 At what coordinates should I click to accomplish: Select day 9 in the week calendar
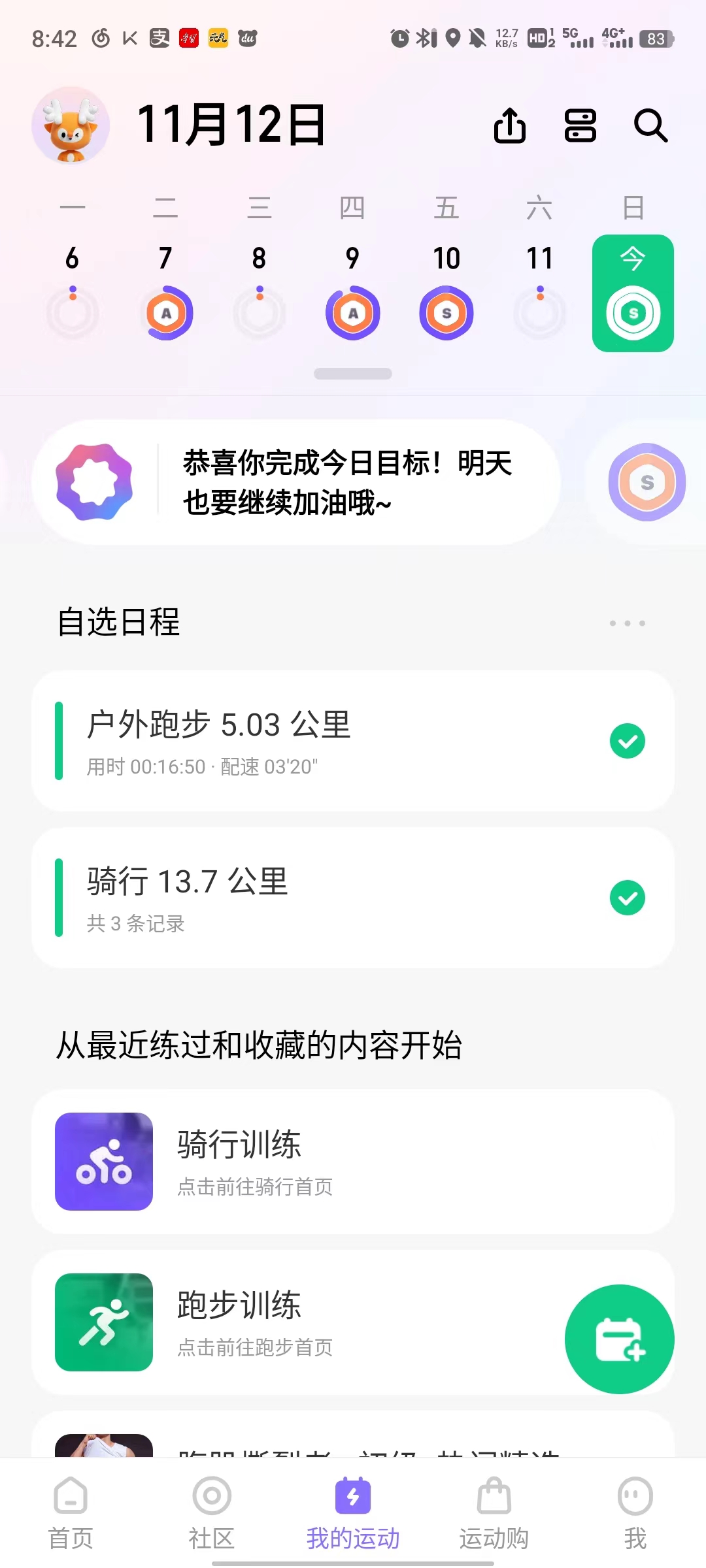(353, 292)
